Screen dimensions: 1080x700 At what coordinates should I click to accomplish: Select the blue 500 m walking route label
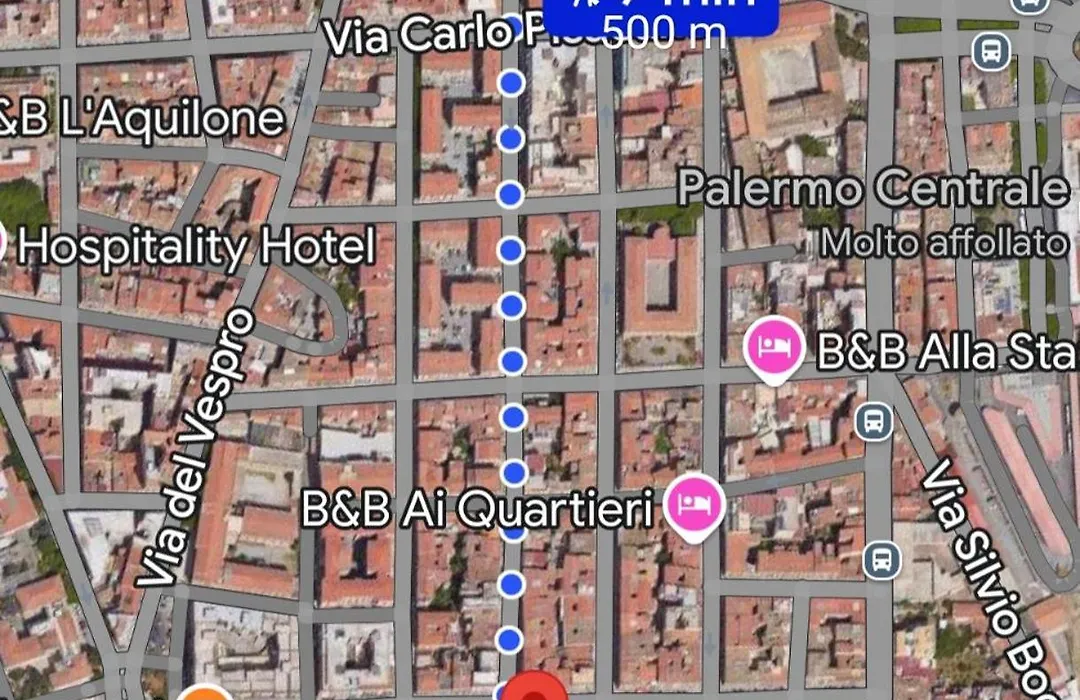tap(660, 25)
